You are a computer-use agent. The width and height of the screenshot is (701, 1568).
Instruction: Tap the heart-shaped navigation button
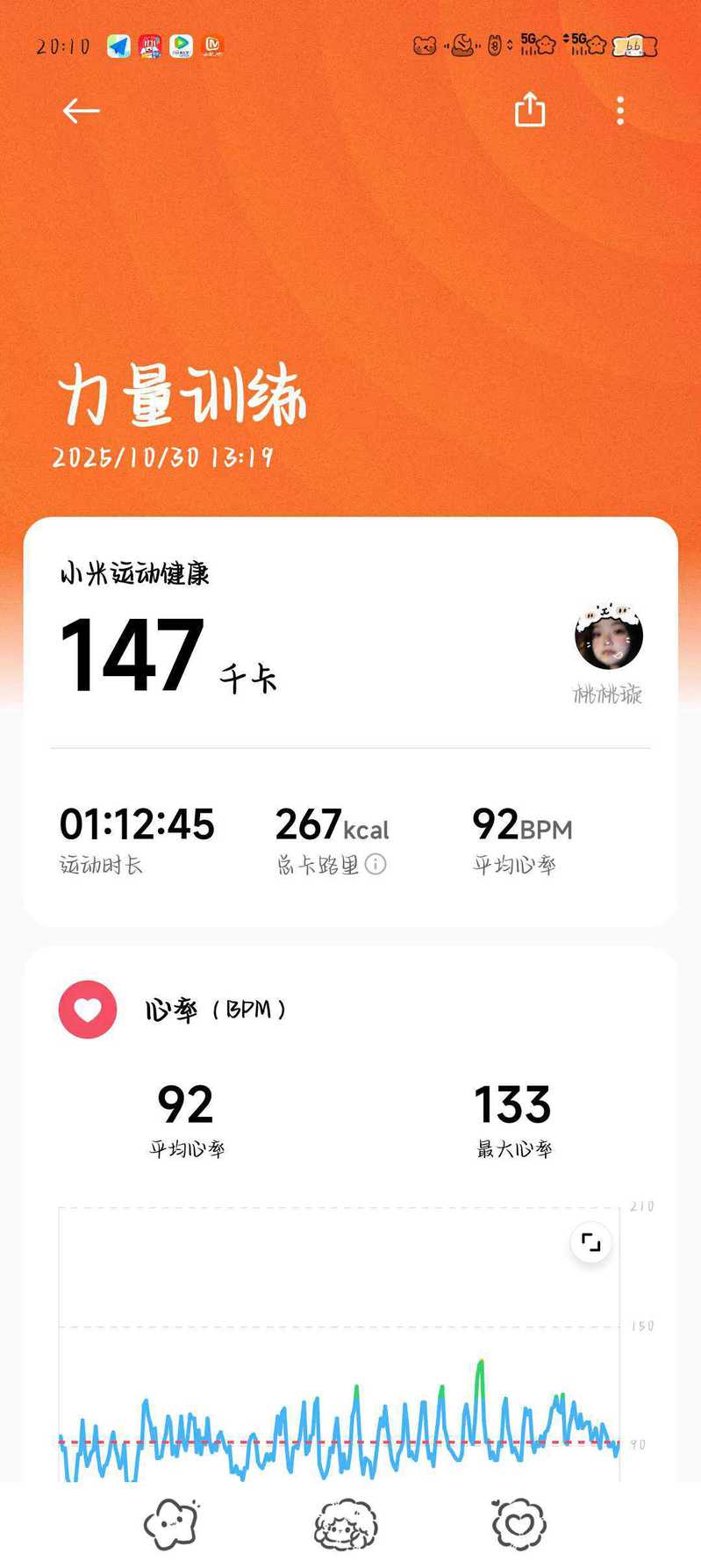click(519, 1523)
